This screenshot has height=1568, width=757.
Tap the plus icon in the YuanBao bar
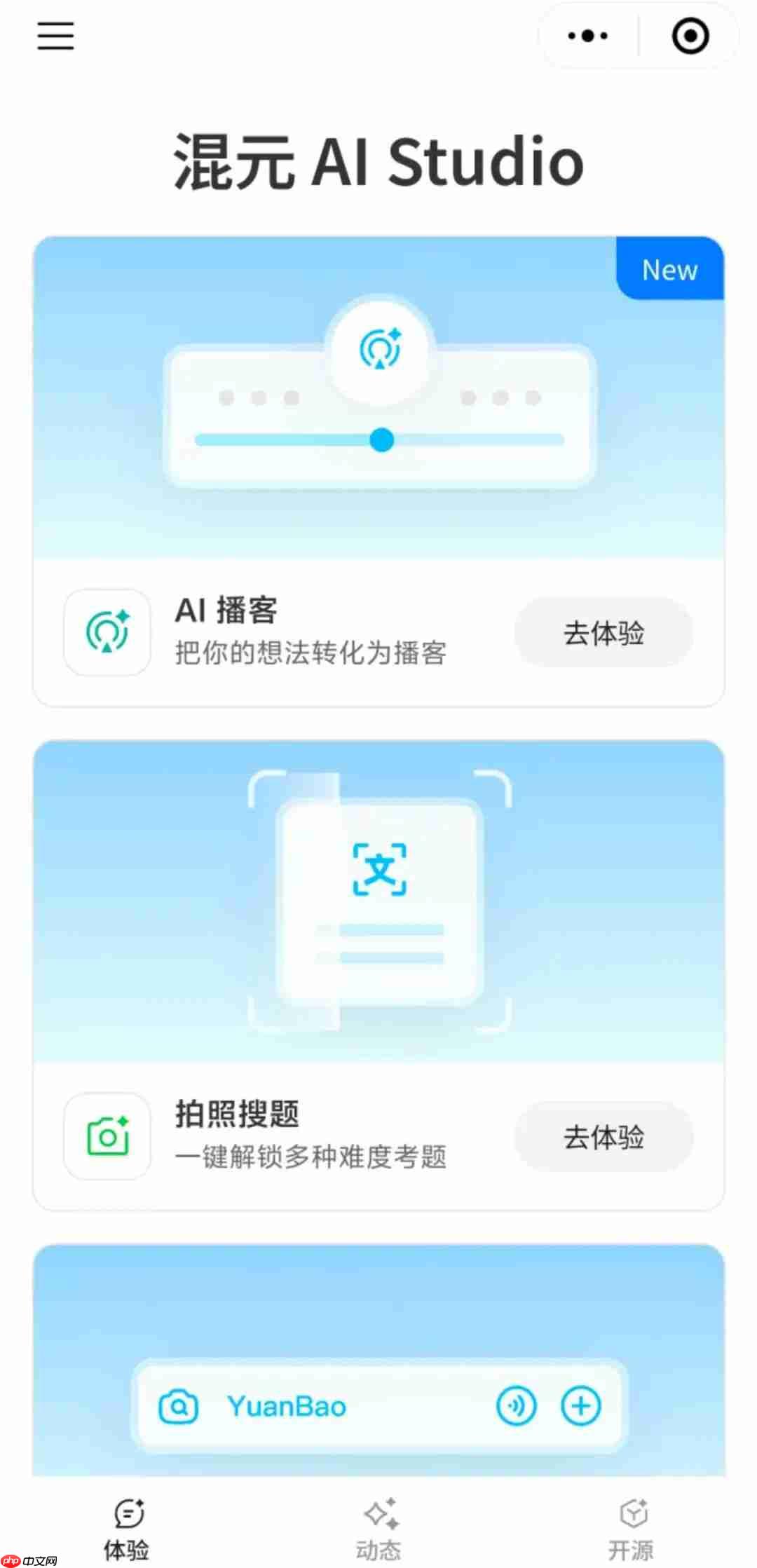(x=580, y=1406)
